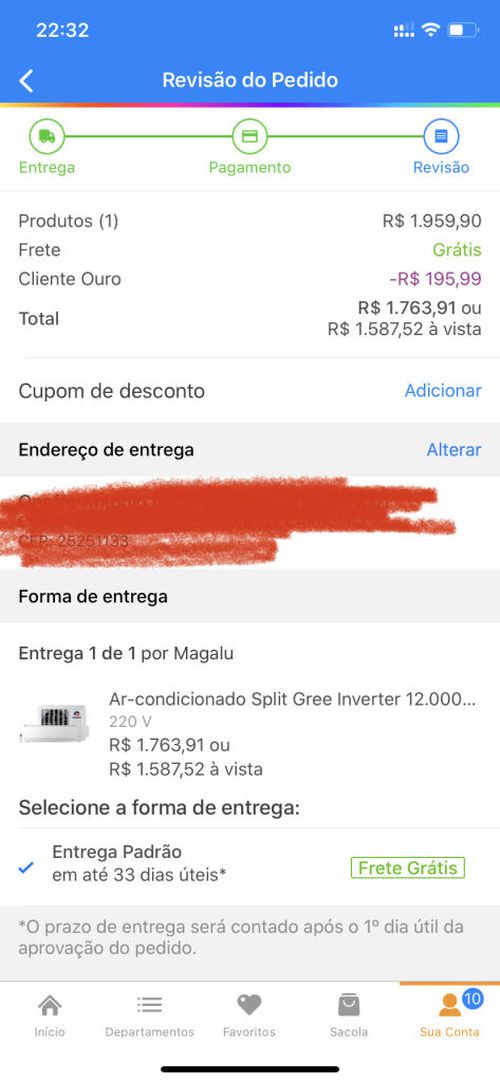Open the Sacola tab
The height and width of the screenshot is (1082, 500).
click(349, 1016)
